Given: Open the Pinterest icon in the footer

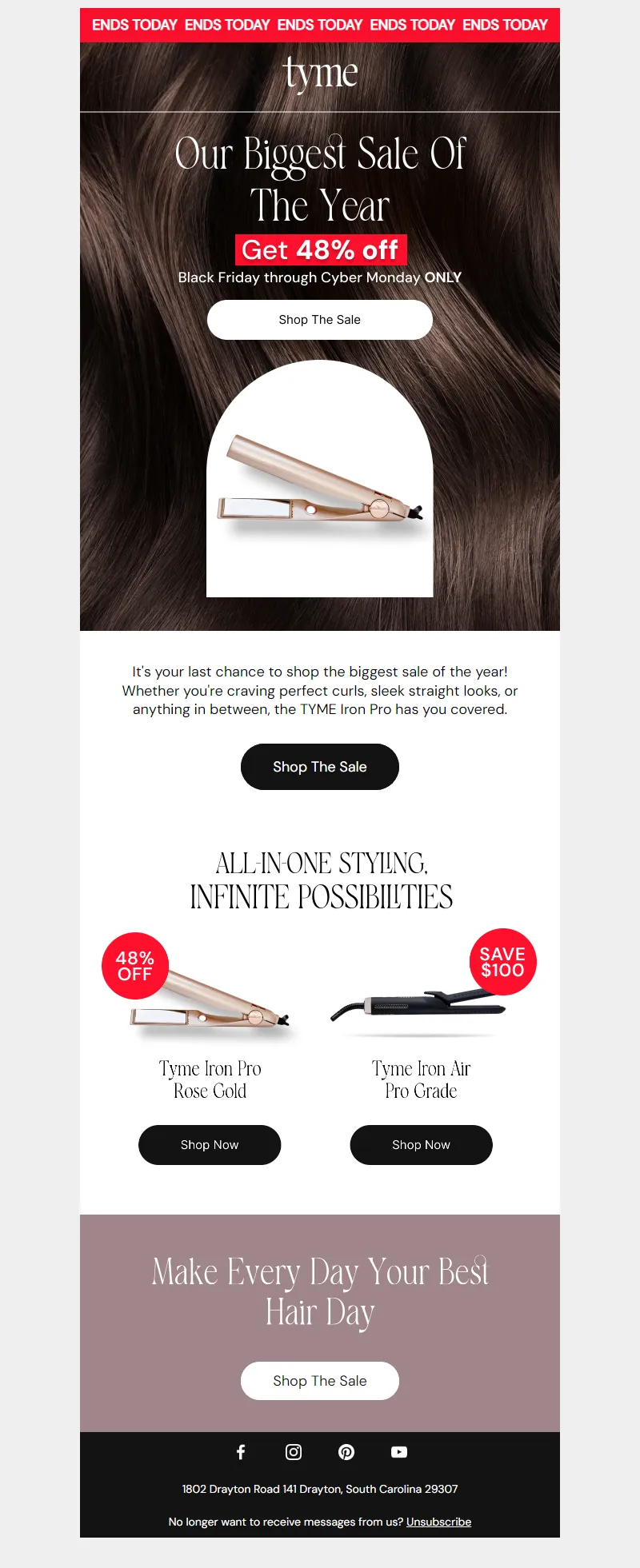Looking at the screenshot, I should 346,1452.
